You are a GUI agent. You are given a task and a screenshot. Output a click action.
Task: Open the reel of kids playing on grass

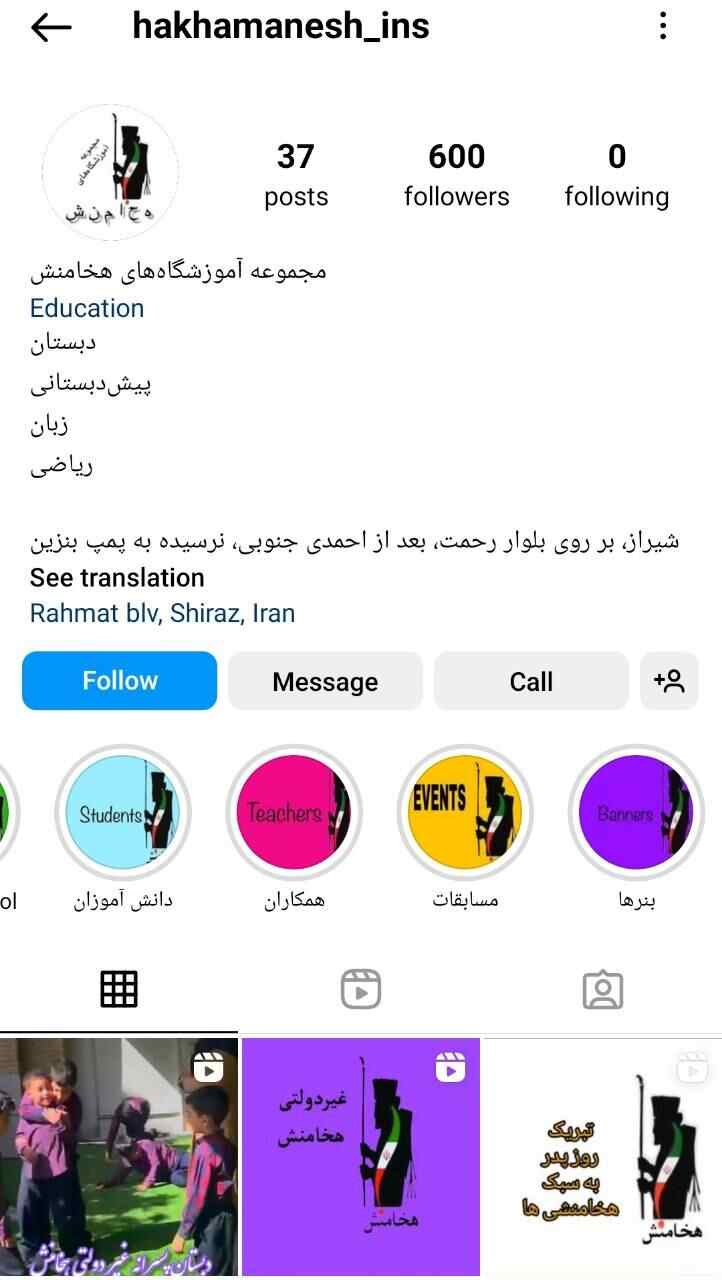tap(119, 1157)
